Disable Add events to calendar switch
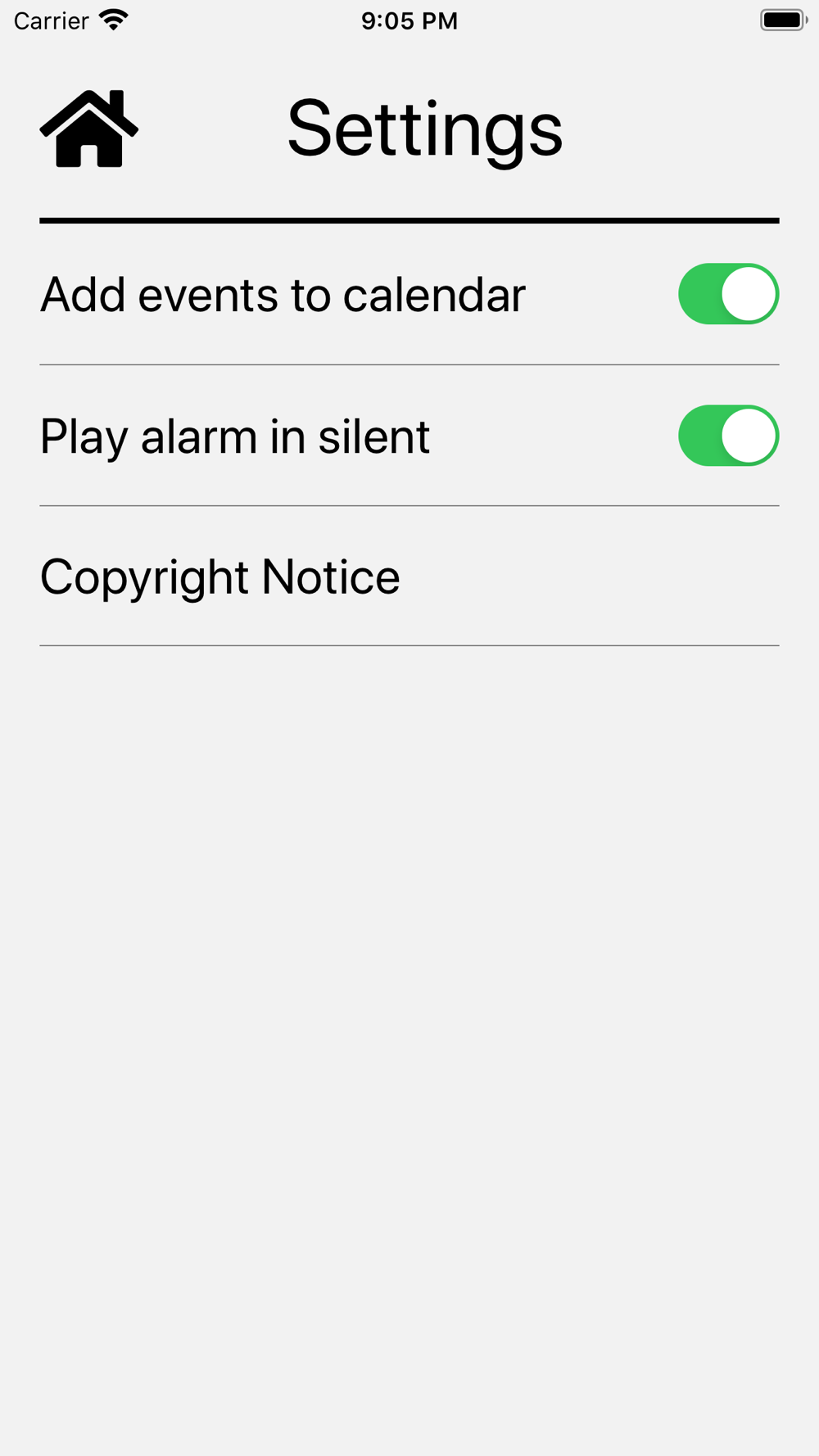 (x=727, y=294)
